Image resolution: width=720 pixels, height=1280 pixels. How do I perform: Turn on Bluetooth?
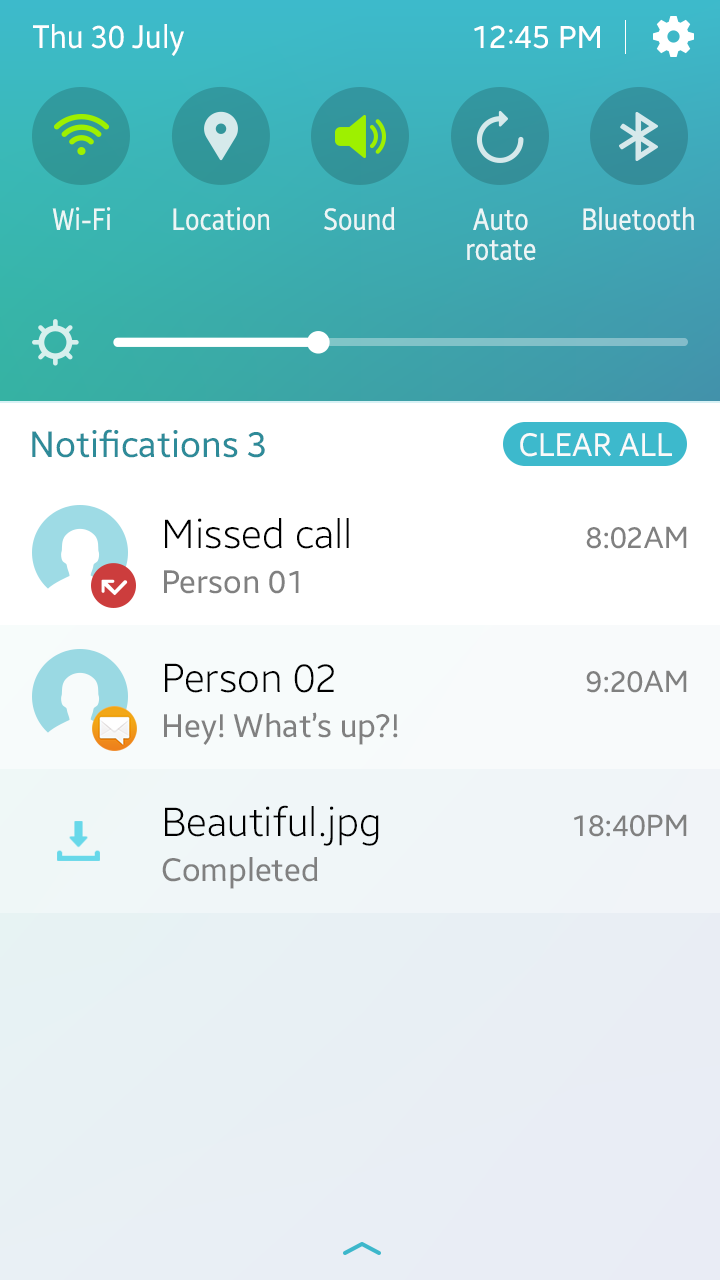638,136
